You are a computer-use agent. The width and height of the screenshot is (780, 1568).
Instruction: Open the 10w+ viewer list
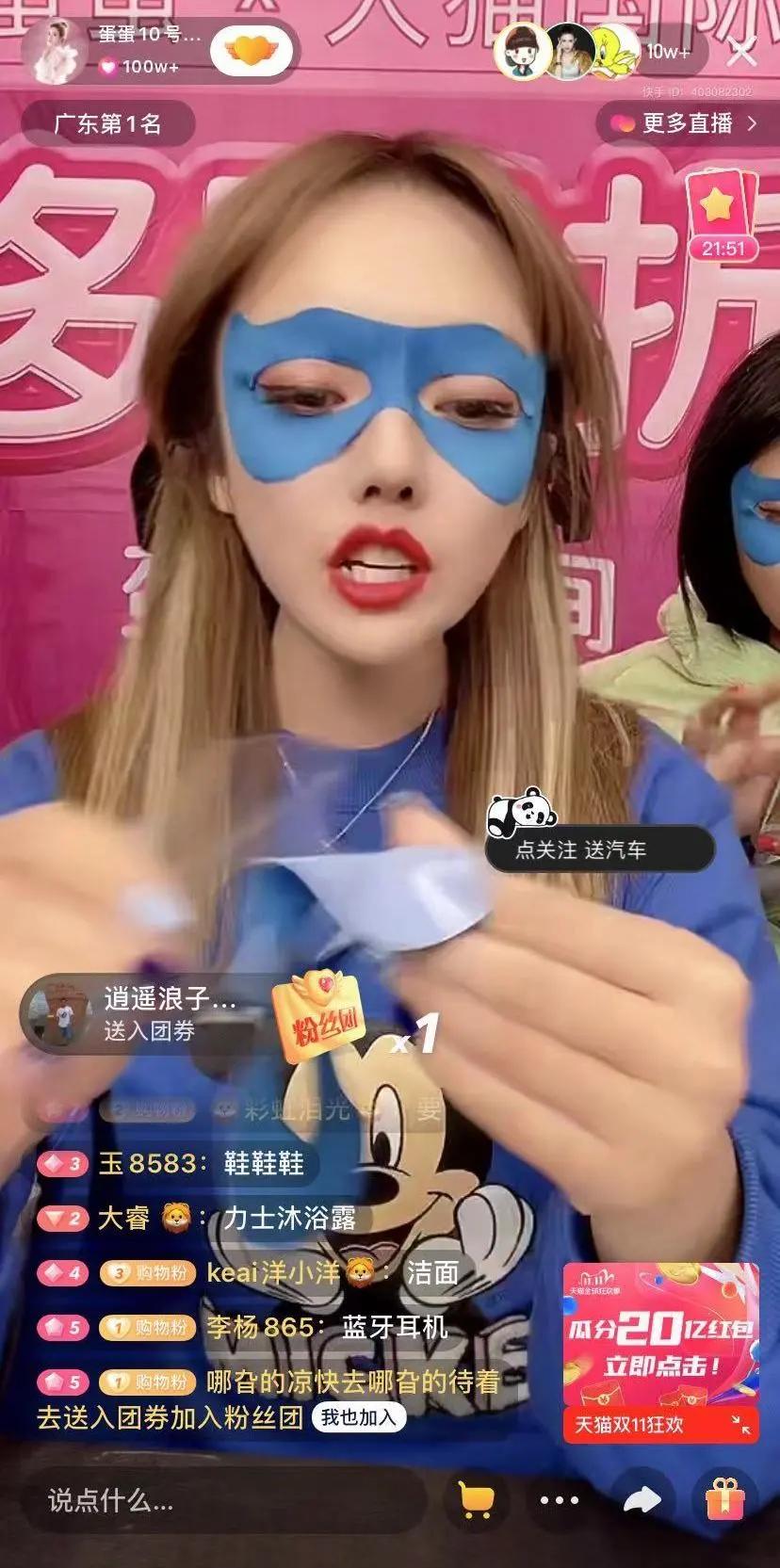click(668, 52)
